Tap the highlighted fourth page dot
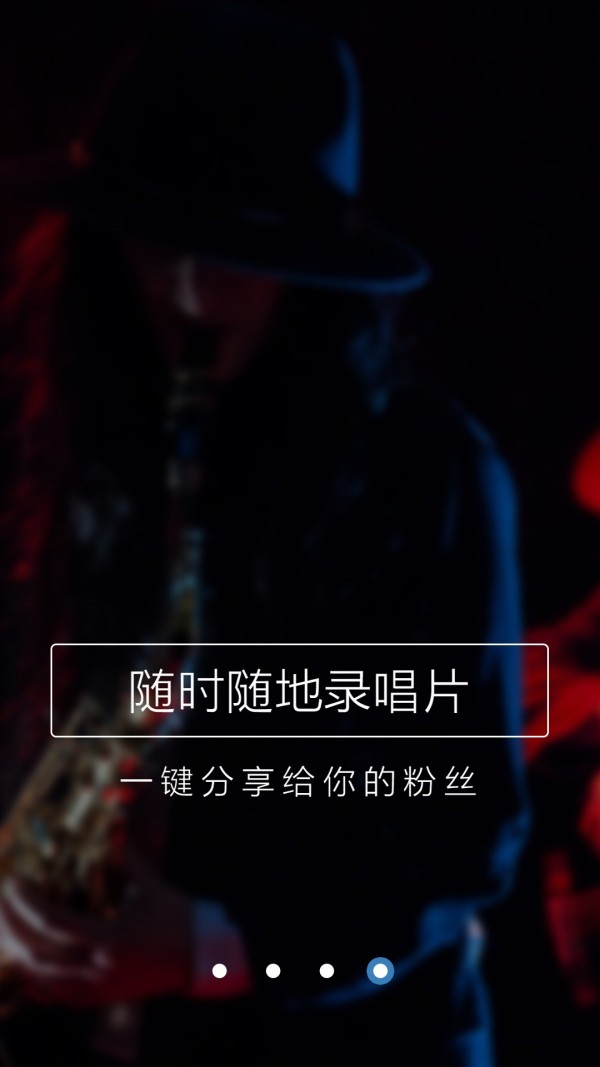 pos(380,971)
